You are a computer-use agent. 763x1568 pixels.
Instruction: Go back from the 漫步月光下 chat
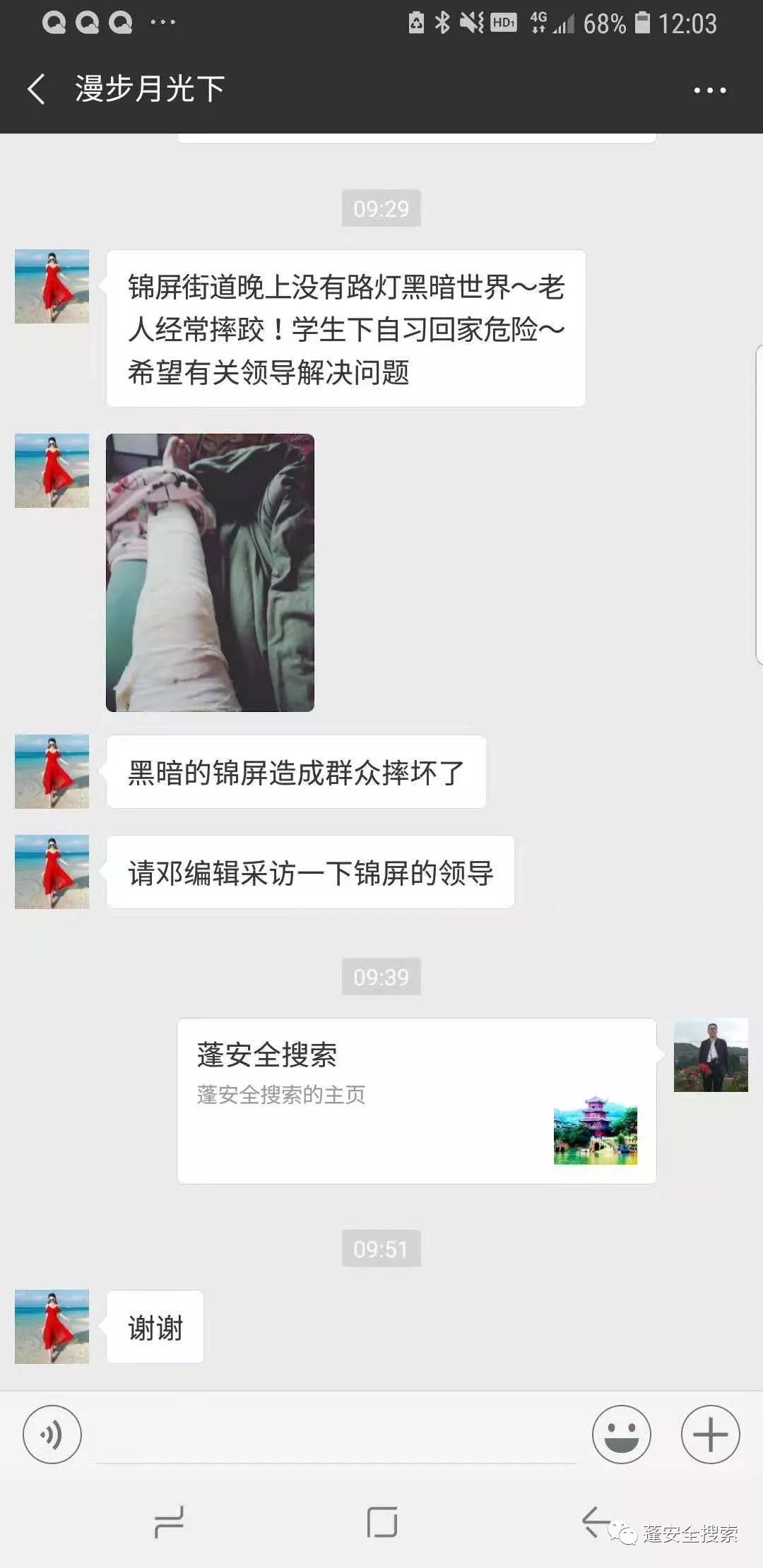37,90
